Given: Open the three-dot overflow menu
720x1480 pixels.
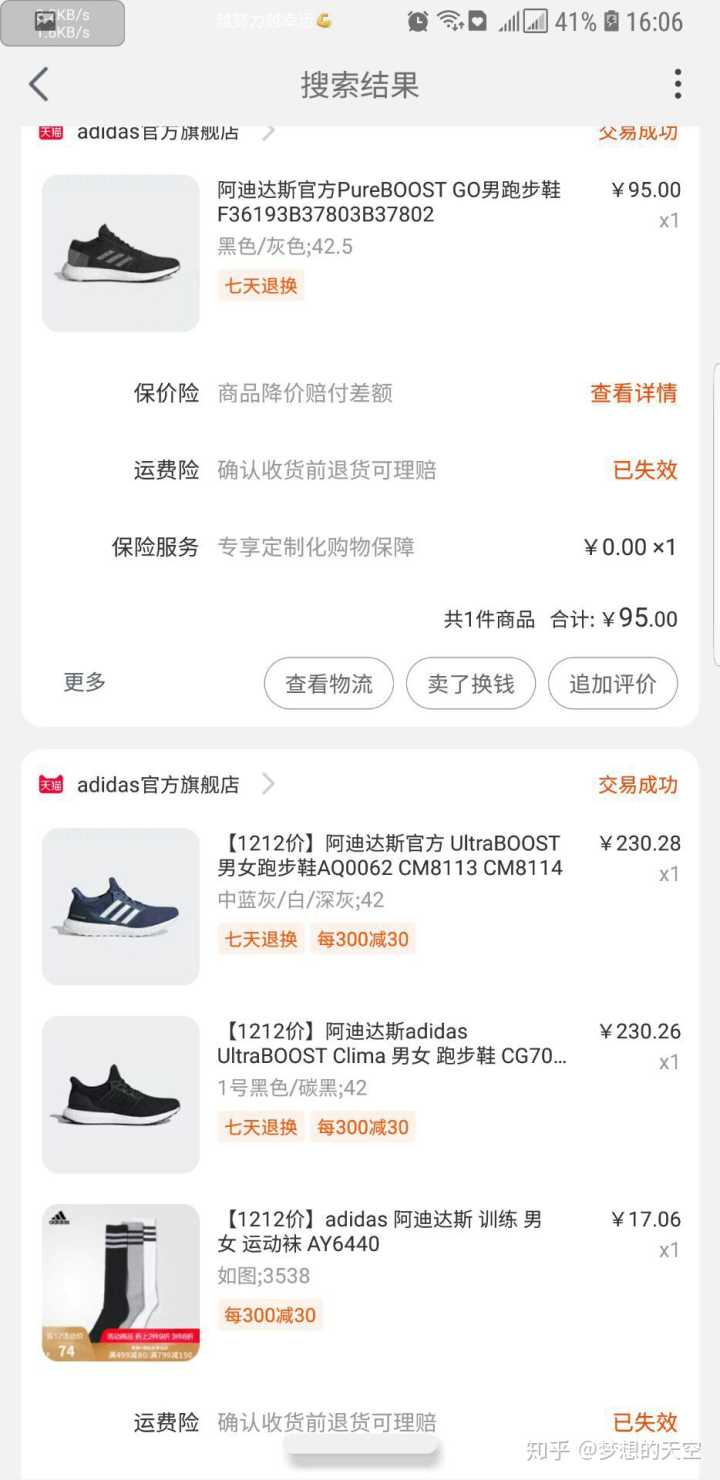Looking at the screenshot, I should pyautogui.click(x=677, y=85).
